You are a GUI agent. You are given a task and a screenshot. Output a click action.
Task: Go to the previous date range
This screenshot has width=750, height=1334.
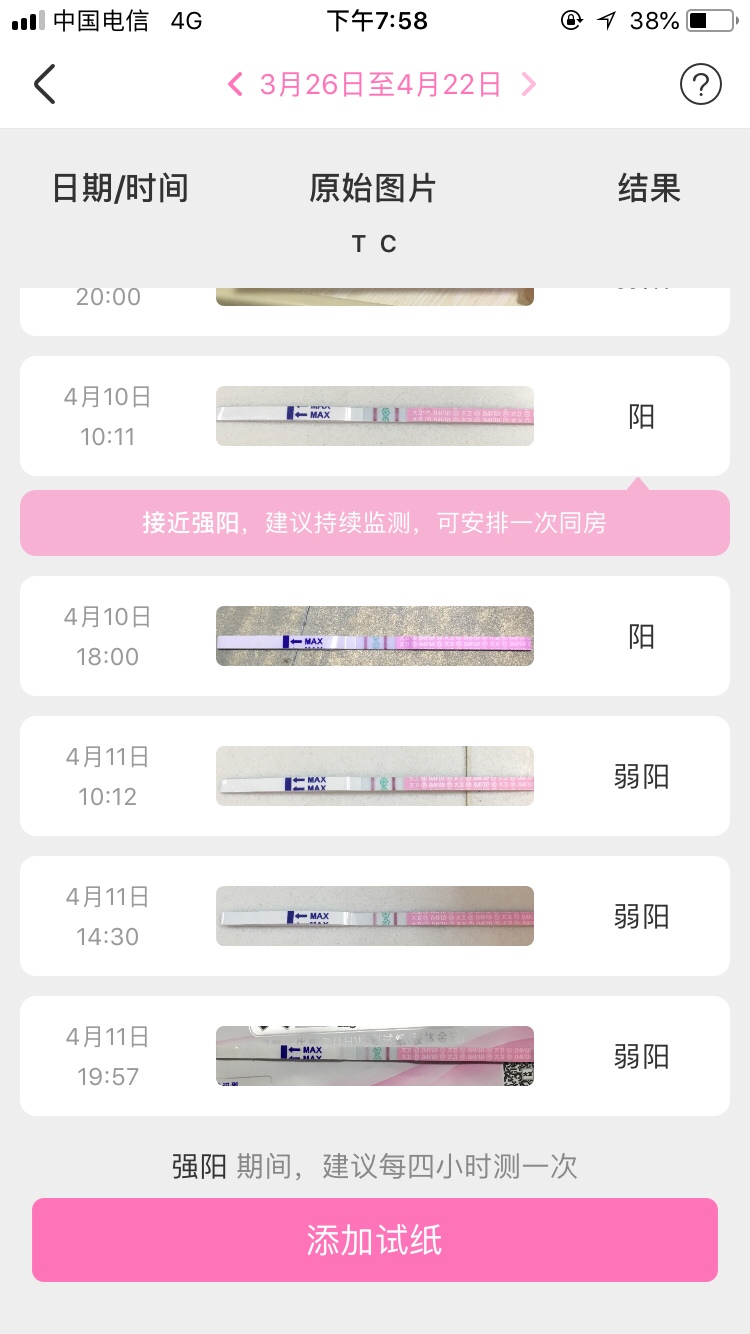coord(236,85)
